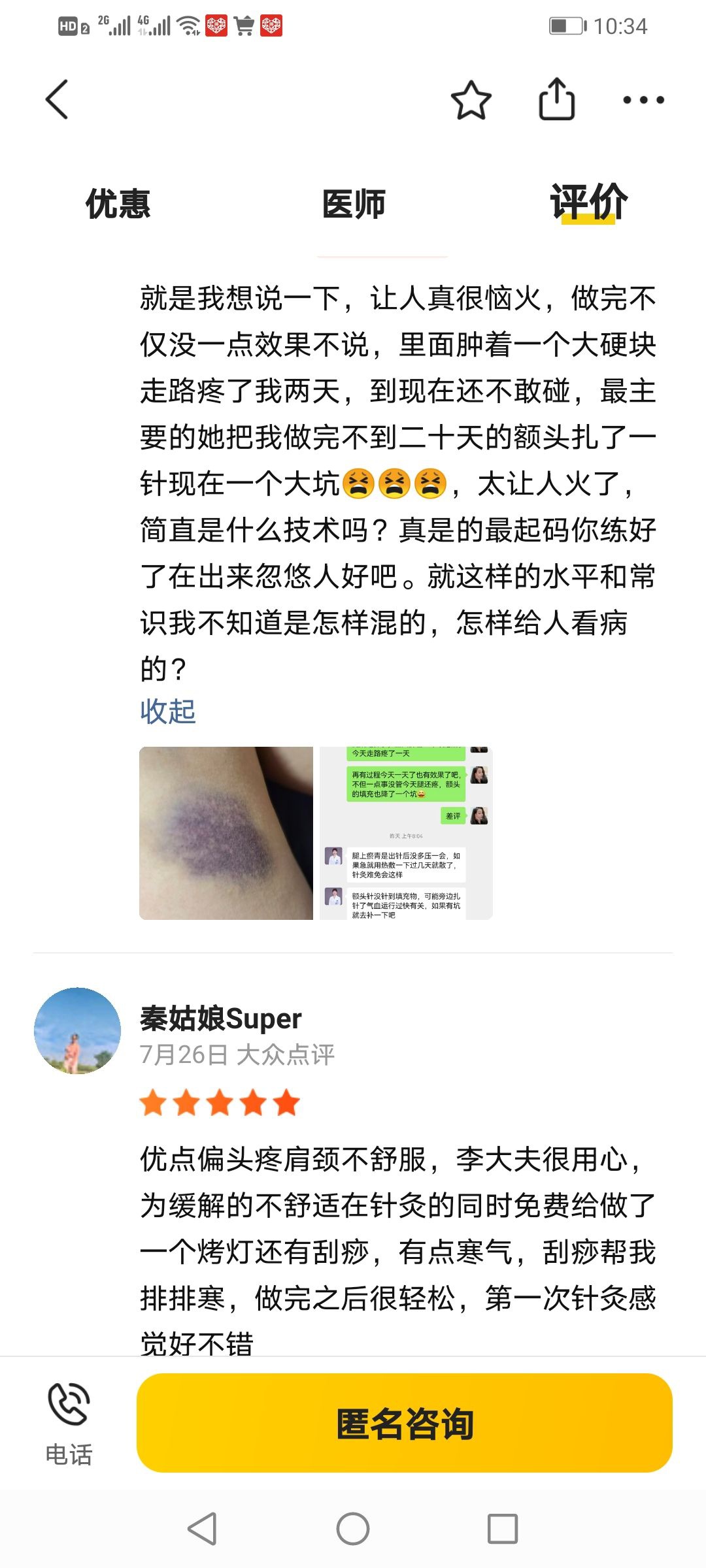The height and width of the screenshot is (1568, 706).
Task: Switch to the 优惠 tab
Action: coord(118,204)
